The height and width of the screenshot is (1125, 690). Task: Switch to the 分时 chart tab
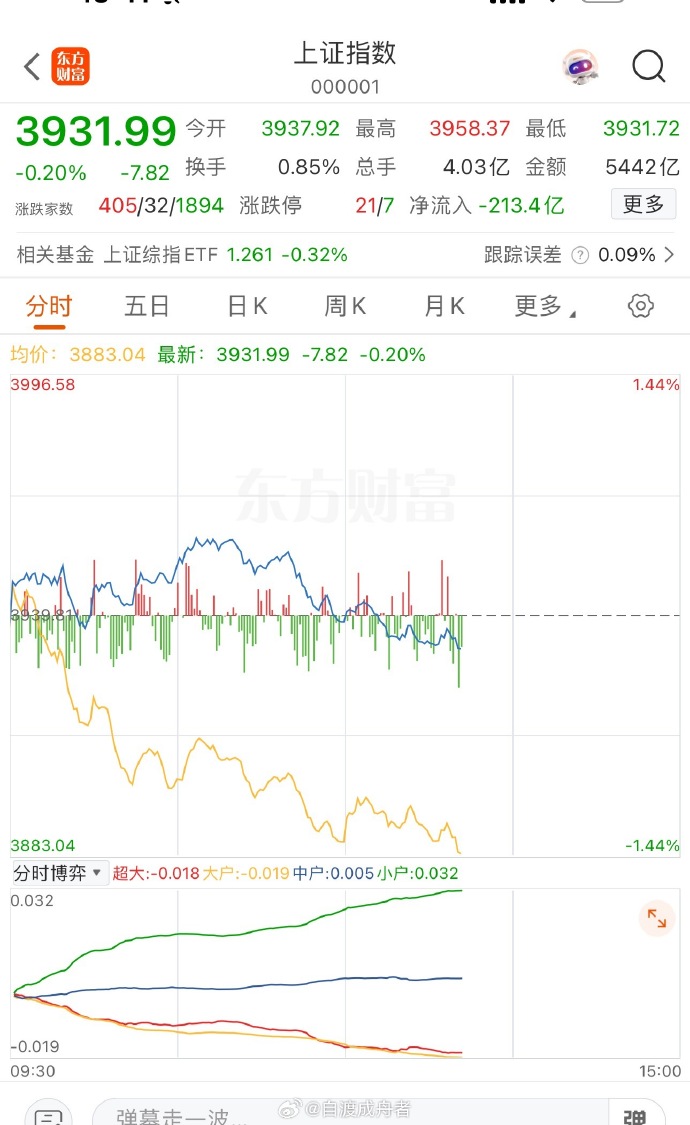[49, 306]
